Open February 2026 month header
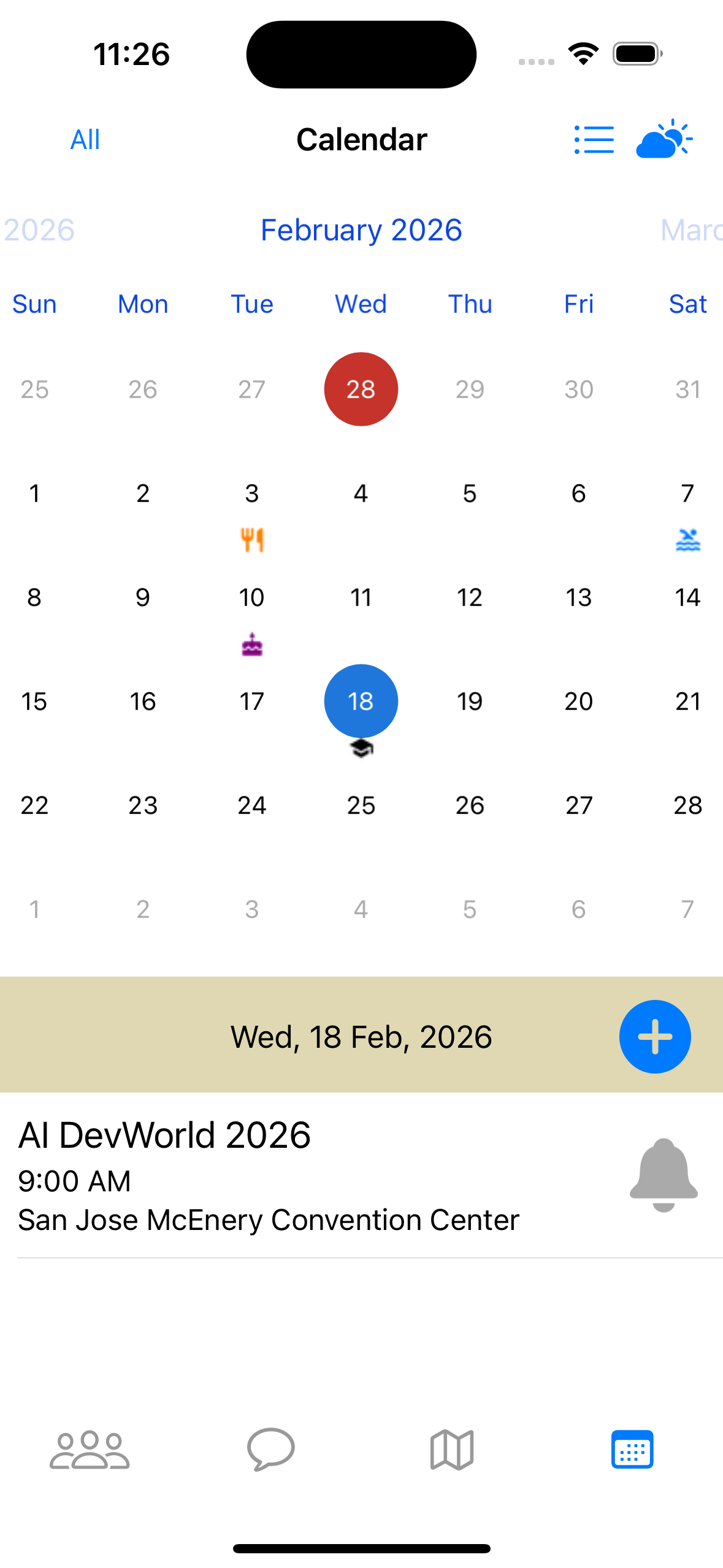This screenshot has width=723, height=1568. 361,230
